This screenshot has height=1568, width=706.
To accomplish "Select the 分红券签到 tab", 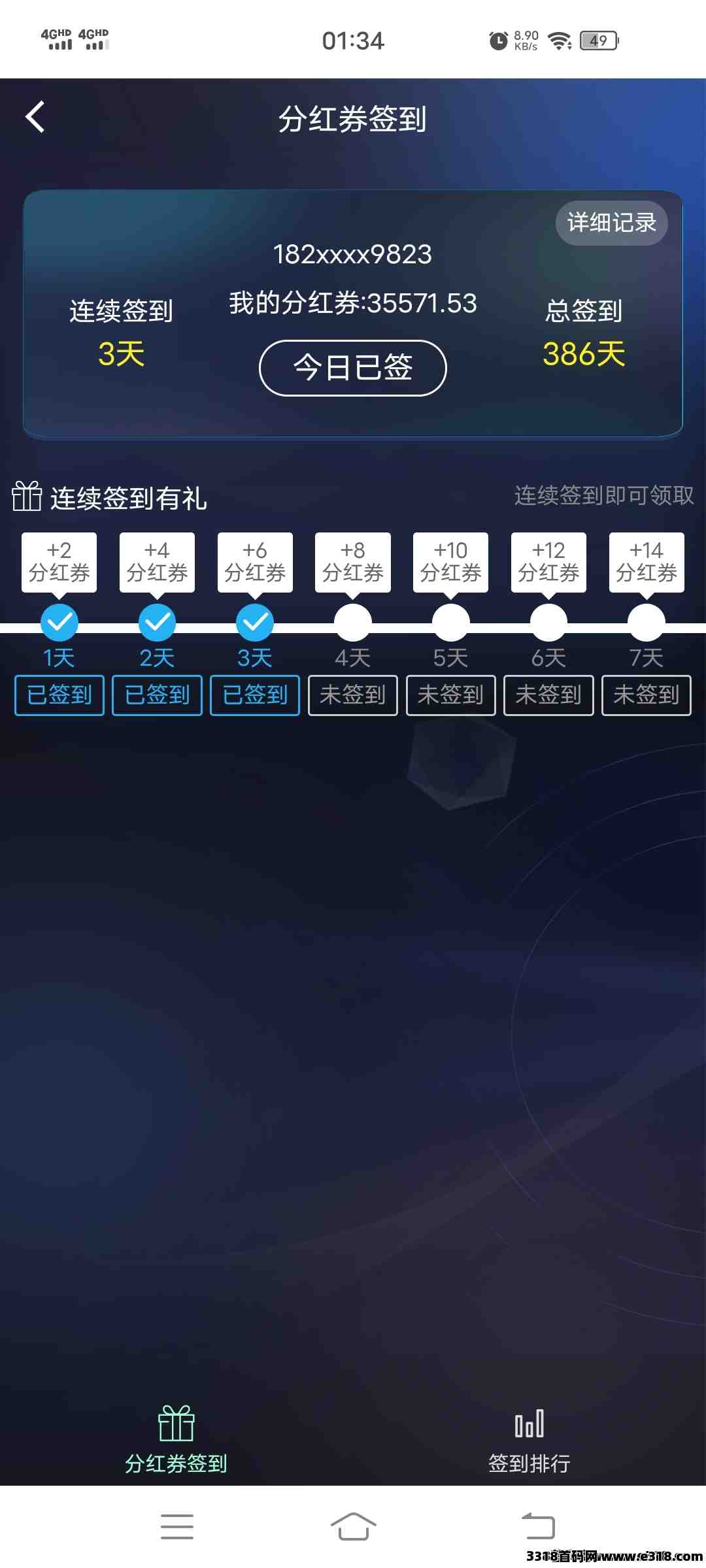I will coord(176,1441).
